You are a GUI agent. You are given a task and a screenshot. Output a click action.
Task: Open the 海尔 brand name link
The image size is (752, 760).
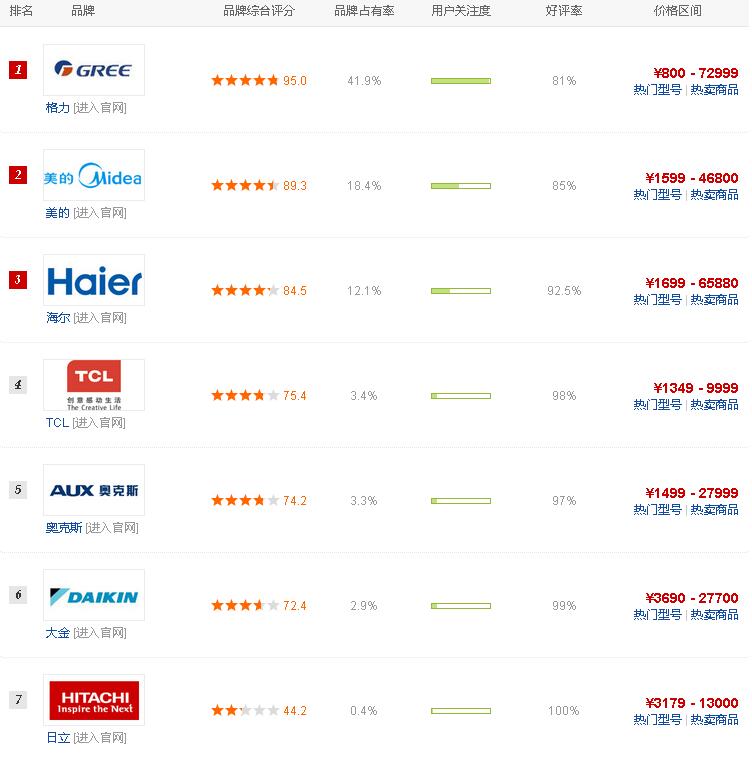[x=57, y=318]
